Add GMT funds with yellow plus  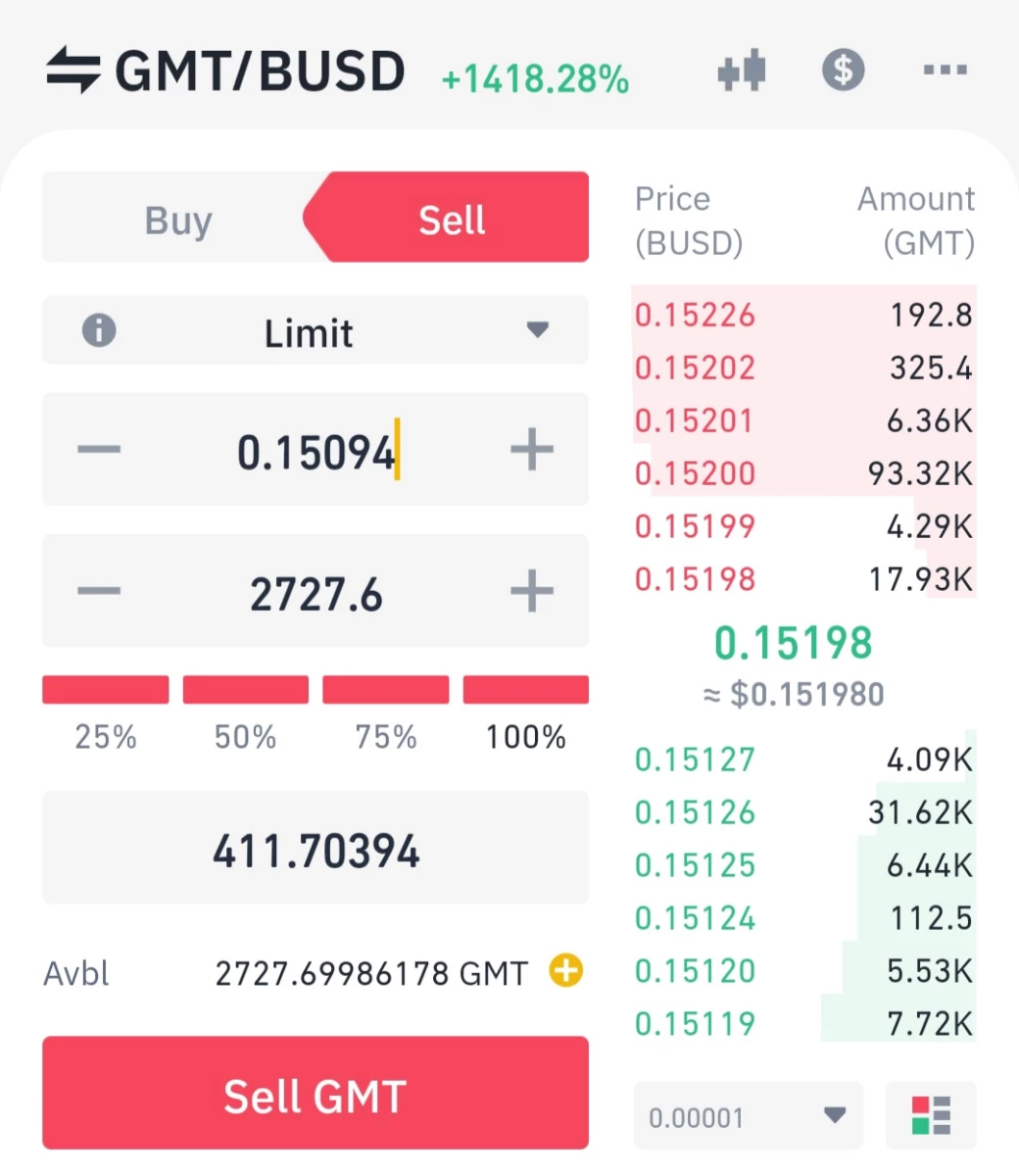566,971
